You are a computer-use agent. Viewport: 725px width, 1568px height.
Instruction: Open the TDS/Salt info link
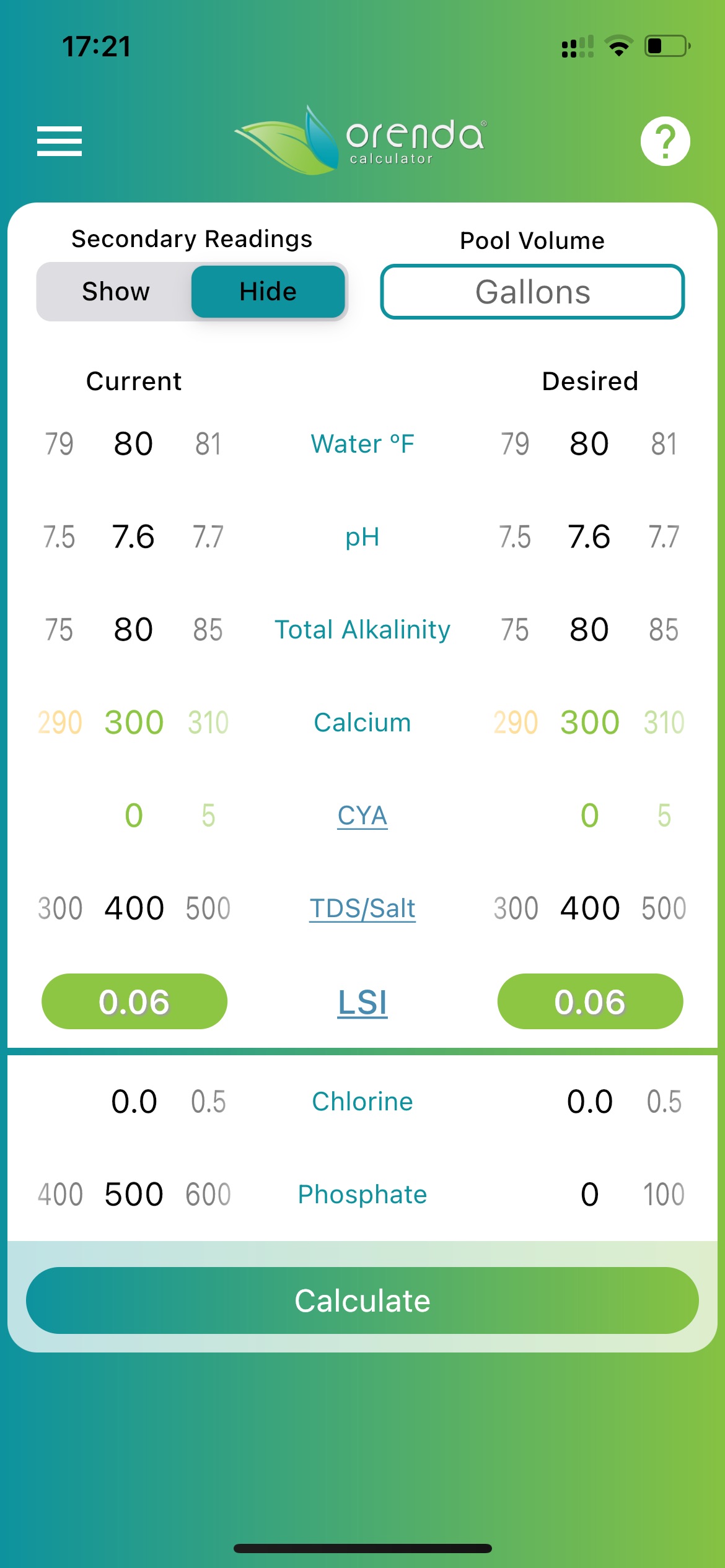pyautogui.click(x=362, y=908)
